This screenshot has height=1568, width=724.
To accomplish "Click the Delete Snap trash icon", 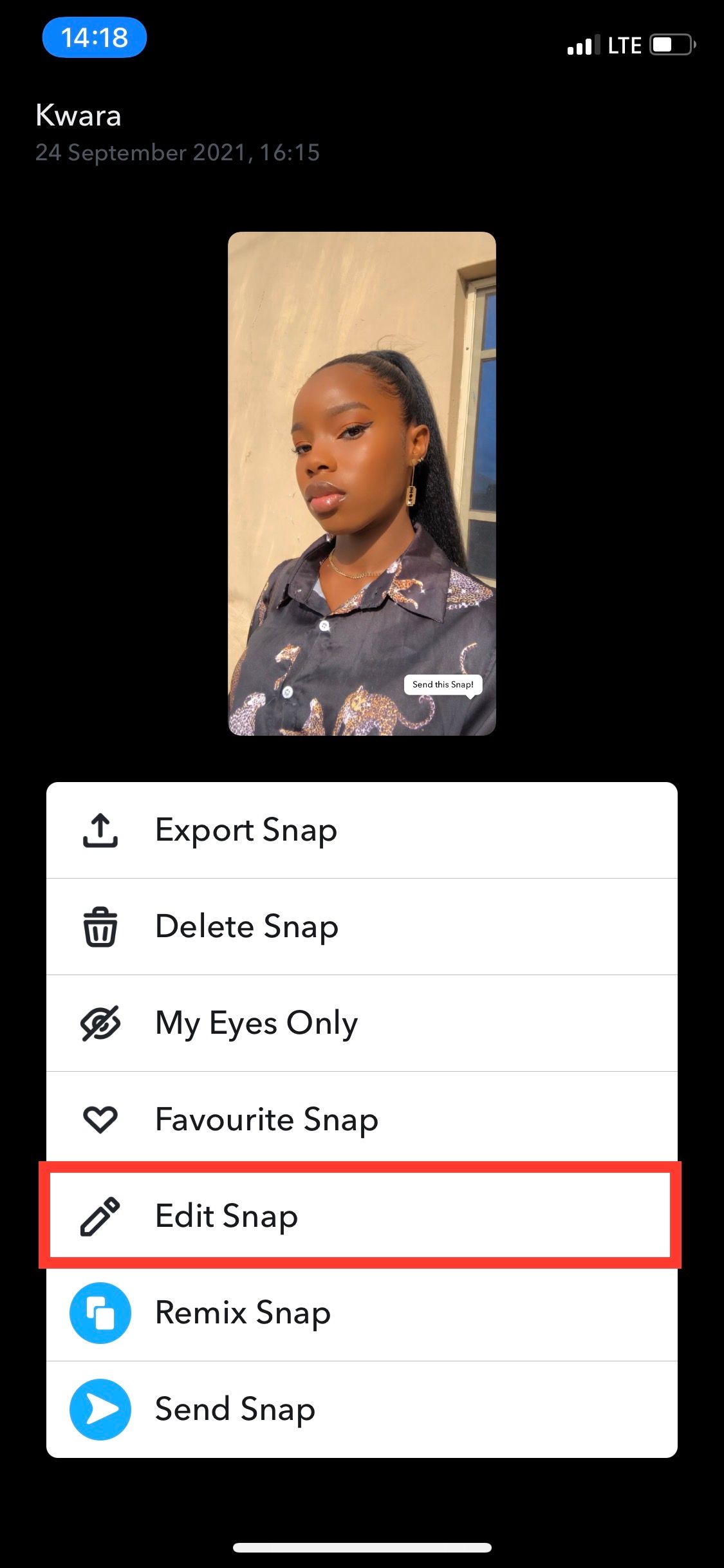I will click(100, 926).
